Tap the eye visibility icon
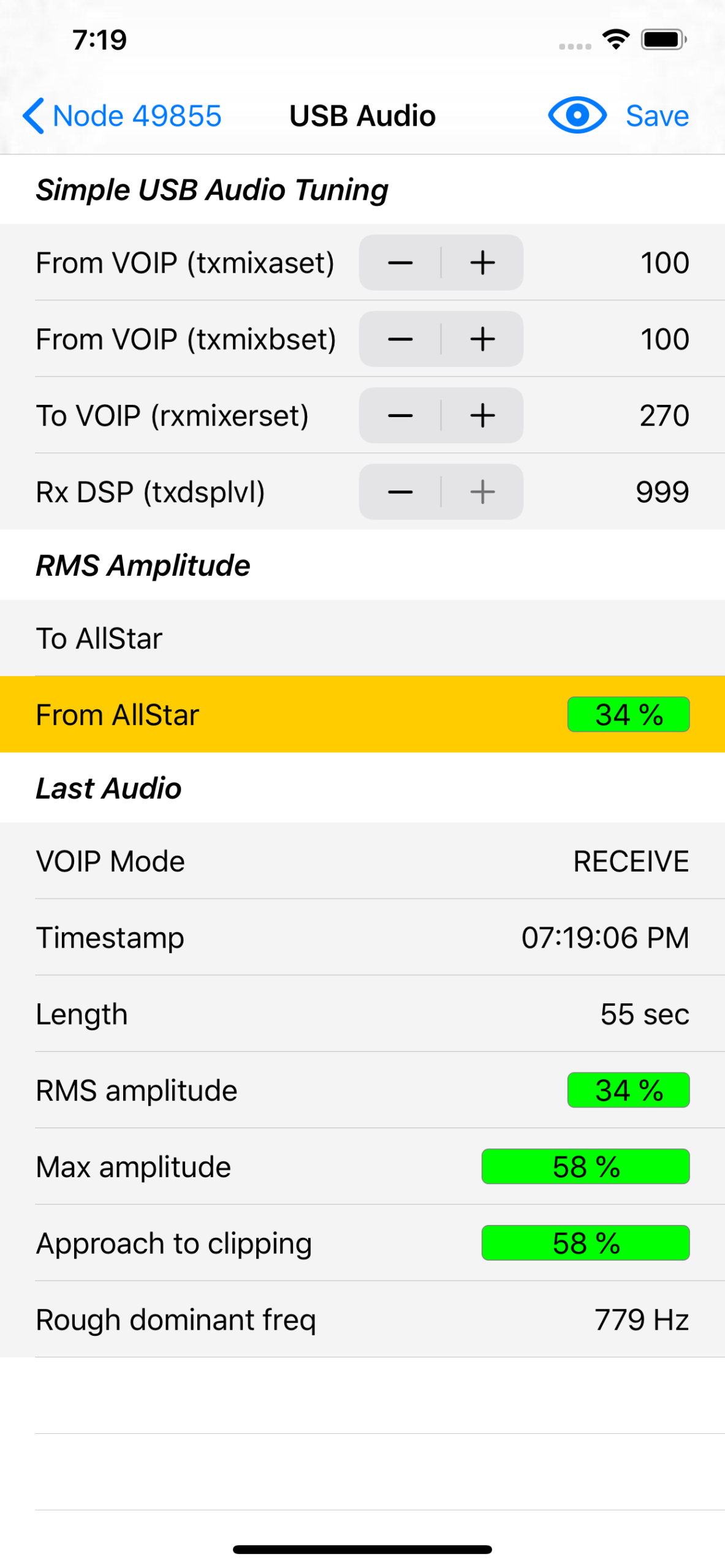The height and width of the screenshot is (1568, 725). coord(577,115)
